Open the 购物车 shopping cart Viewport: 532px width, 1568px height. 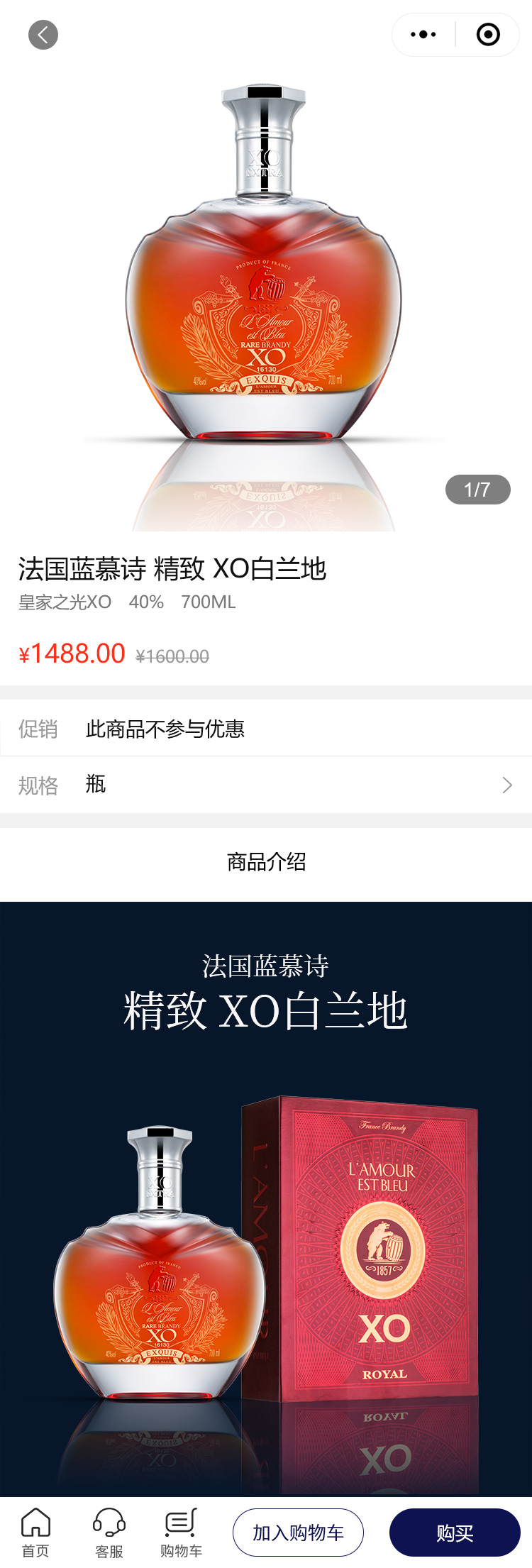tap(181, 1532)
